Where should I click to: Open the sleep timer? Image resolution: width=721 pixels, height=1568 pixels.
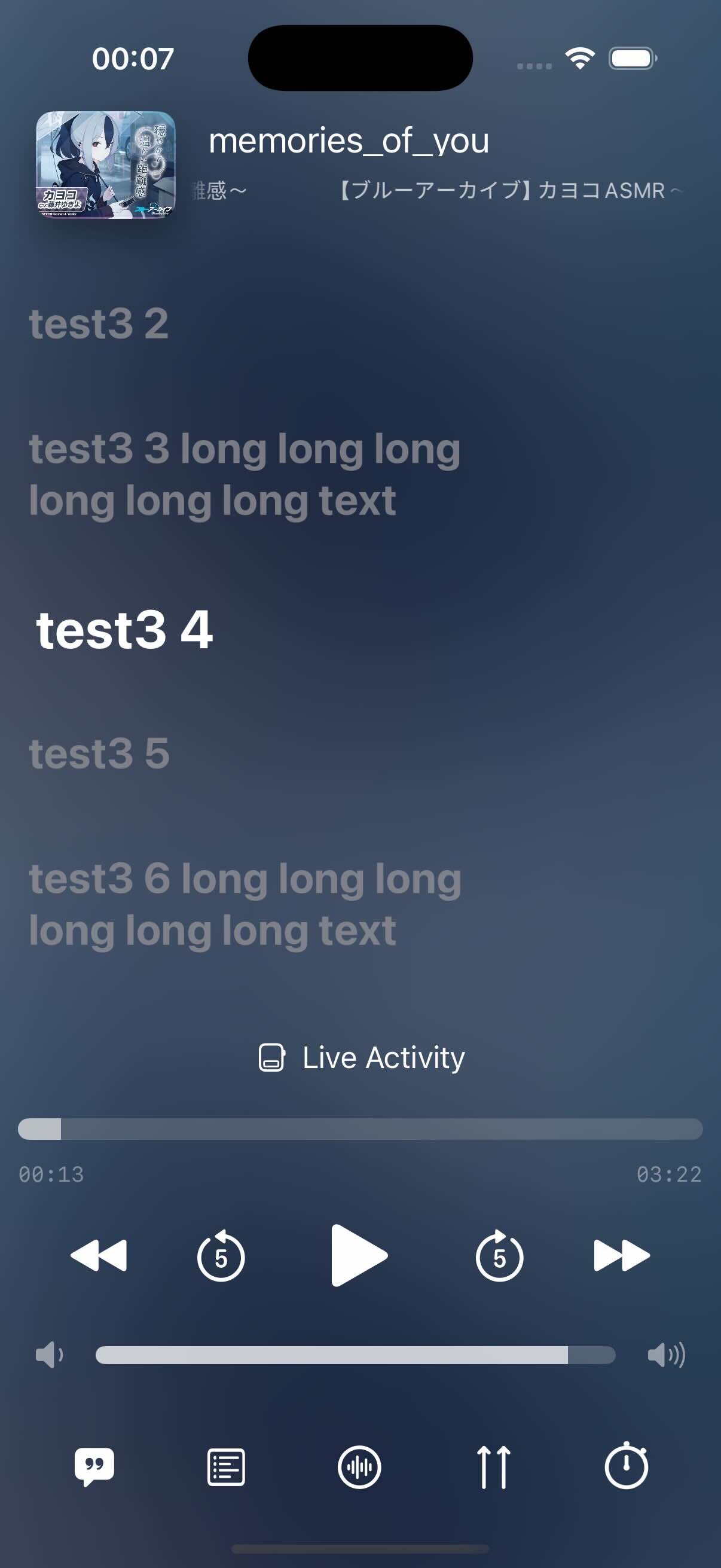[x=626, y=1467]
